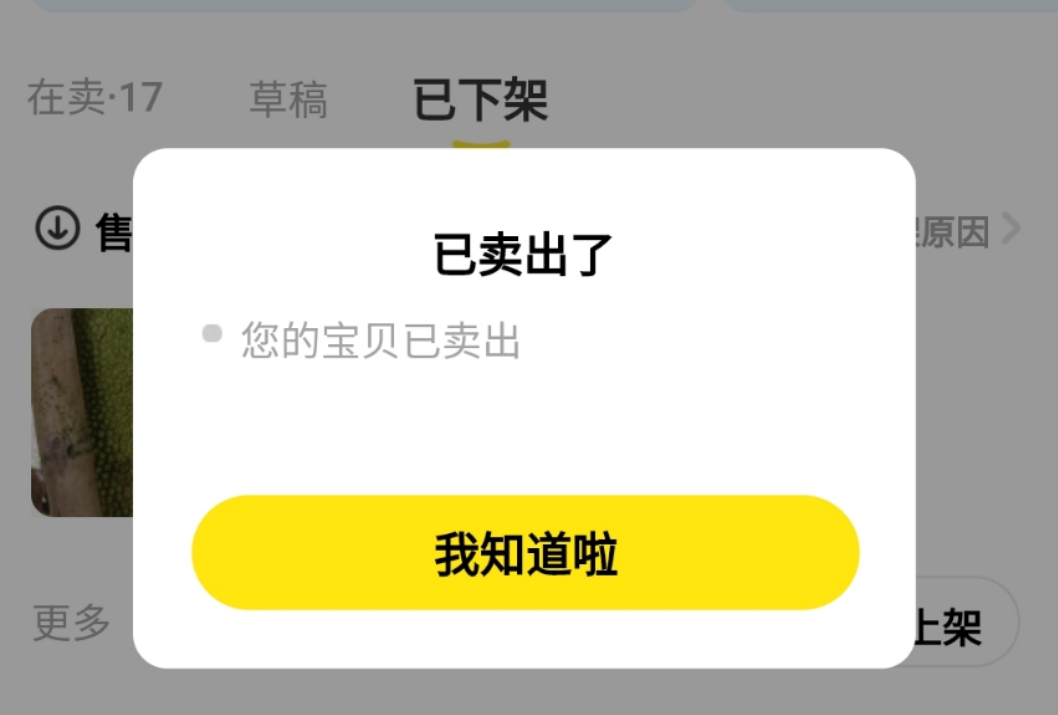Viewport: 1058px width, 715px height.
Task: Confirm with the 我知道啦 button
Action: (x=525, y=553)
